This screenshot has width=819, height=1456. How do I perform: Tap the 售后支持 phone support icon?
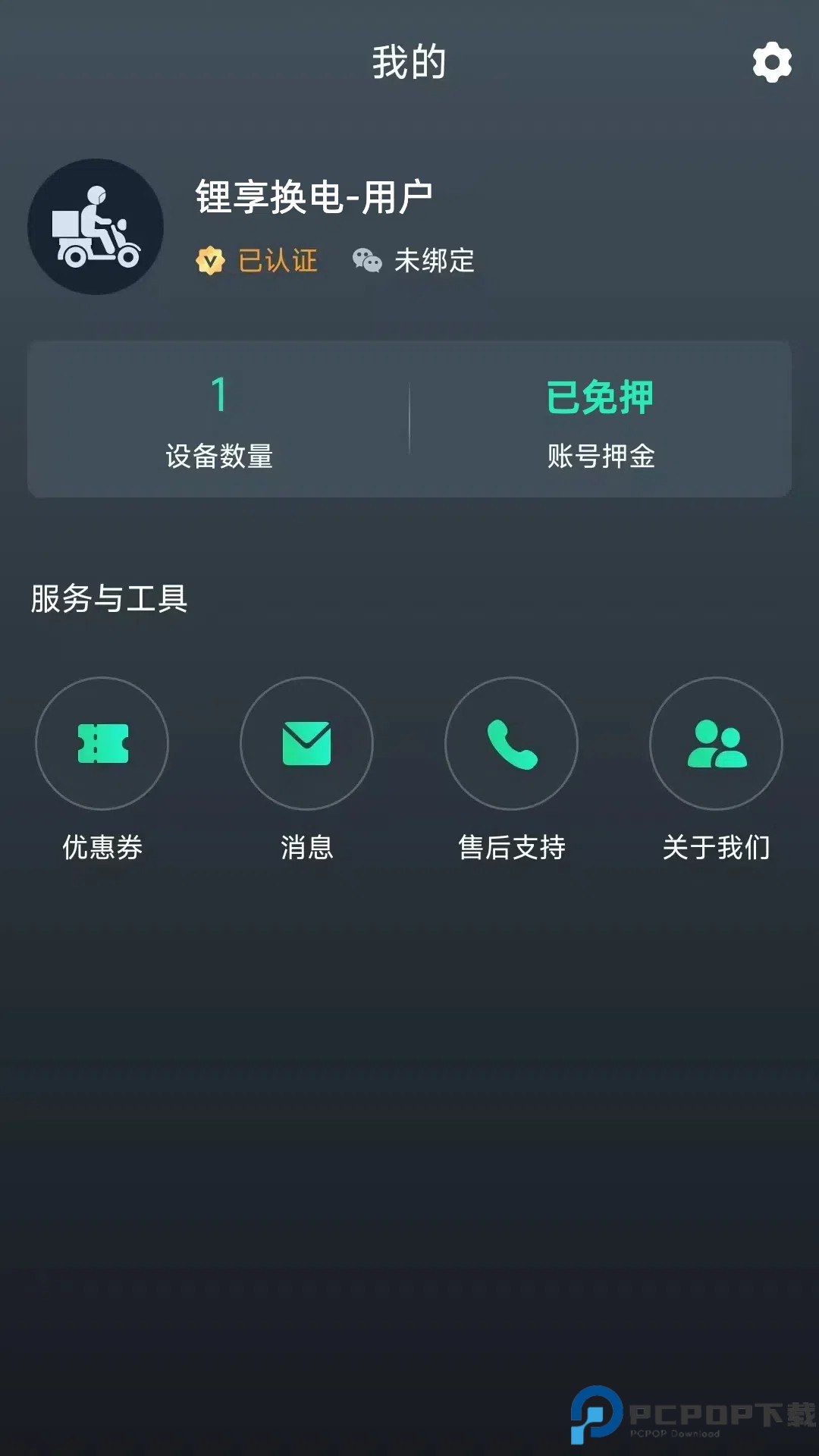(x=511, y=744)
